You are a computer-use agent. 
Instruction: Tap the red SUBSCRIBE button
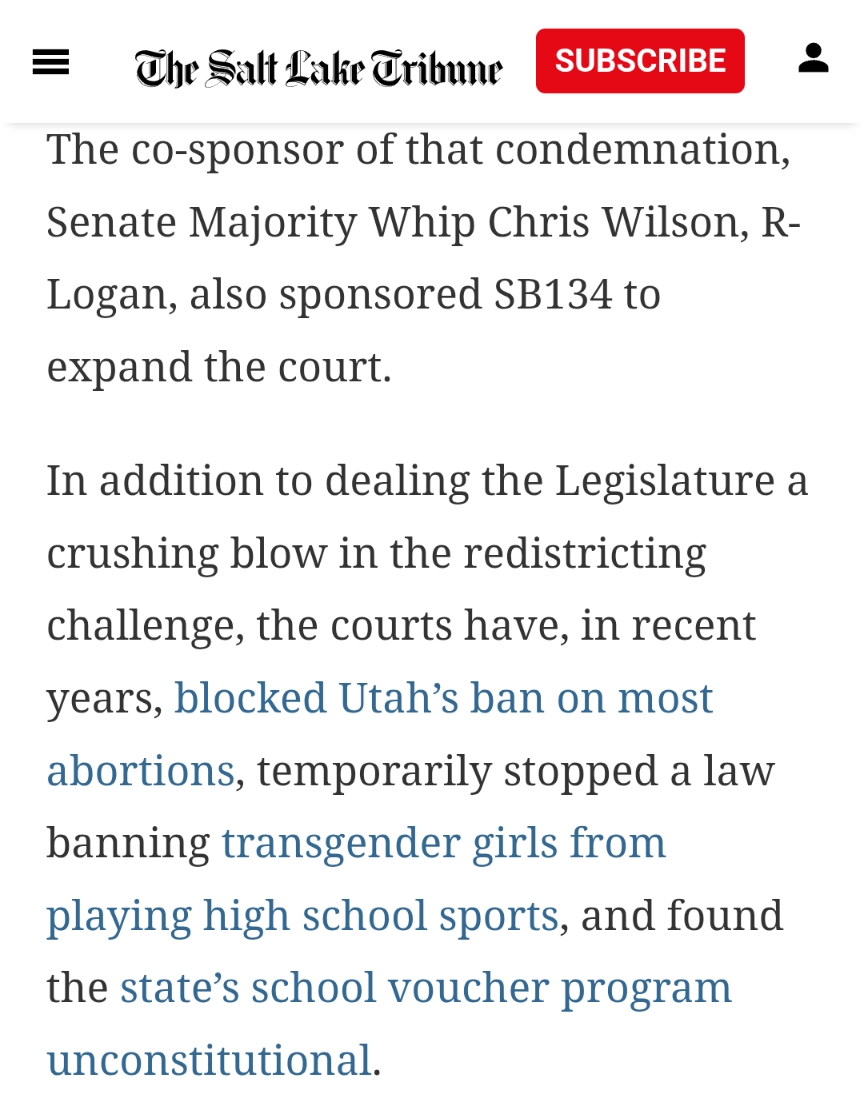(640, 61)
